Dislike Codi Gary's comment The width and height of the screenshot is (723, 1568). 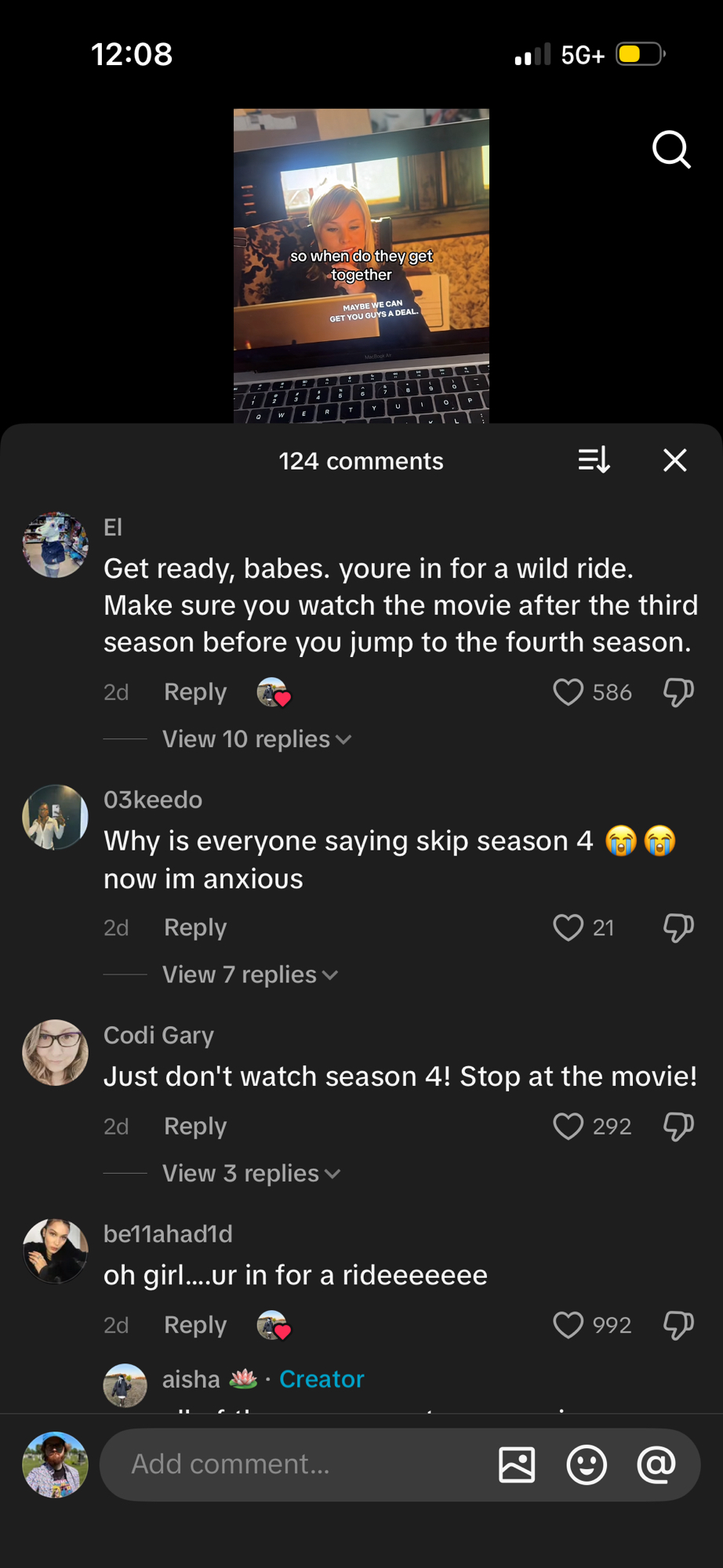pyautogui.click(x=678, y=1126)
